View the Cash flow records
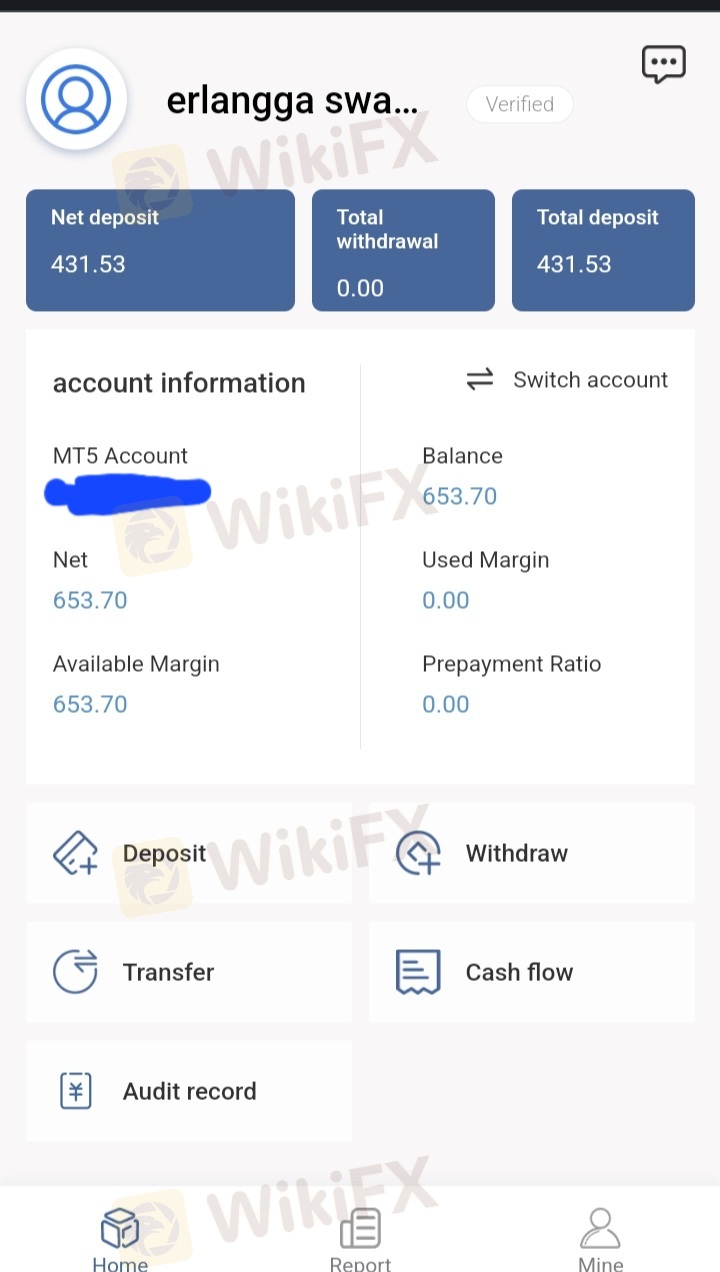 coord(531,972)
